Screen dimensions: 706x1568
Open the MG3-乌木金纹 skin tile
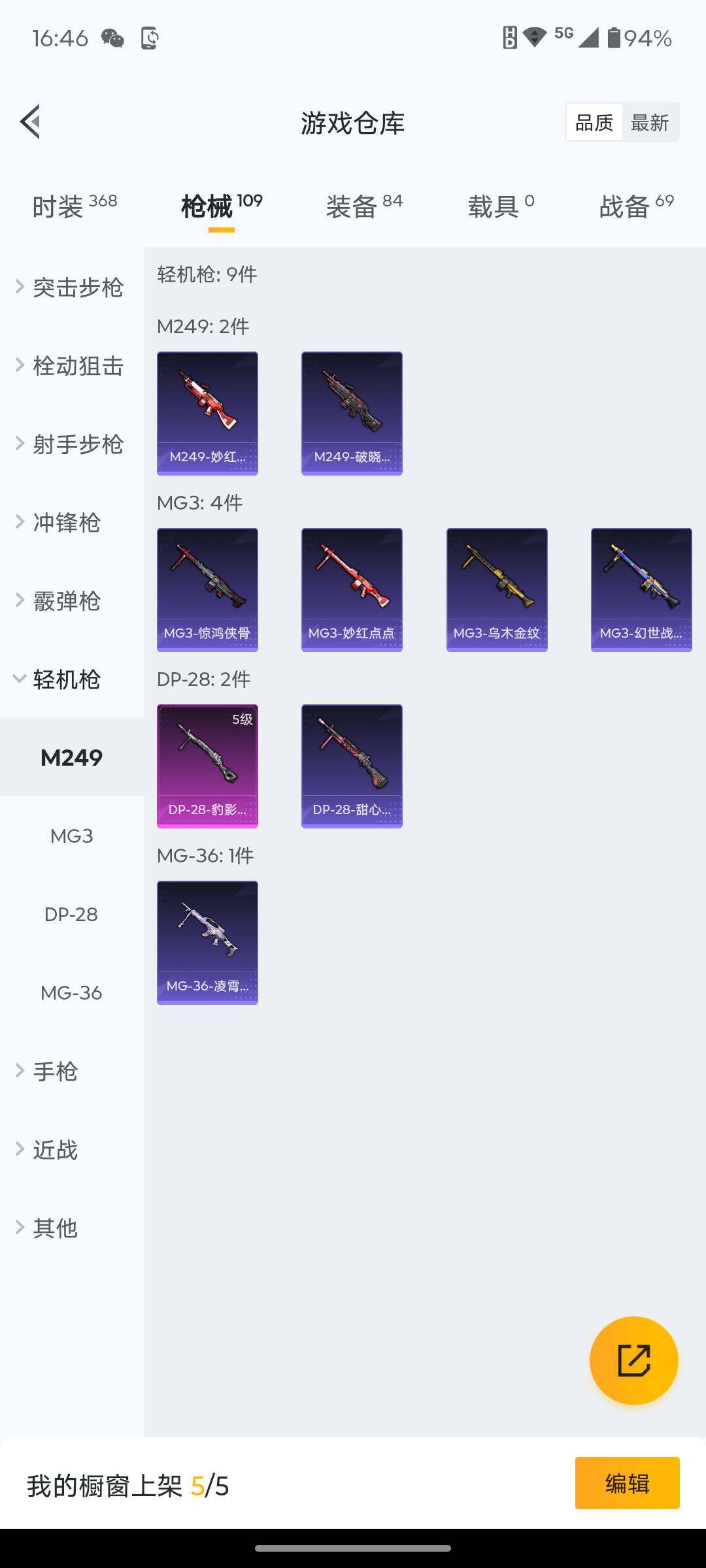click(x=497, y=589)
